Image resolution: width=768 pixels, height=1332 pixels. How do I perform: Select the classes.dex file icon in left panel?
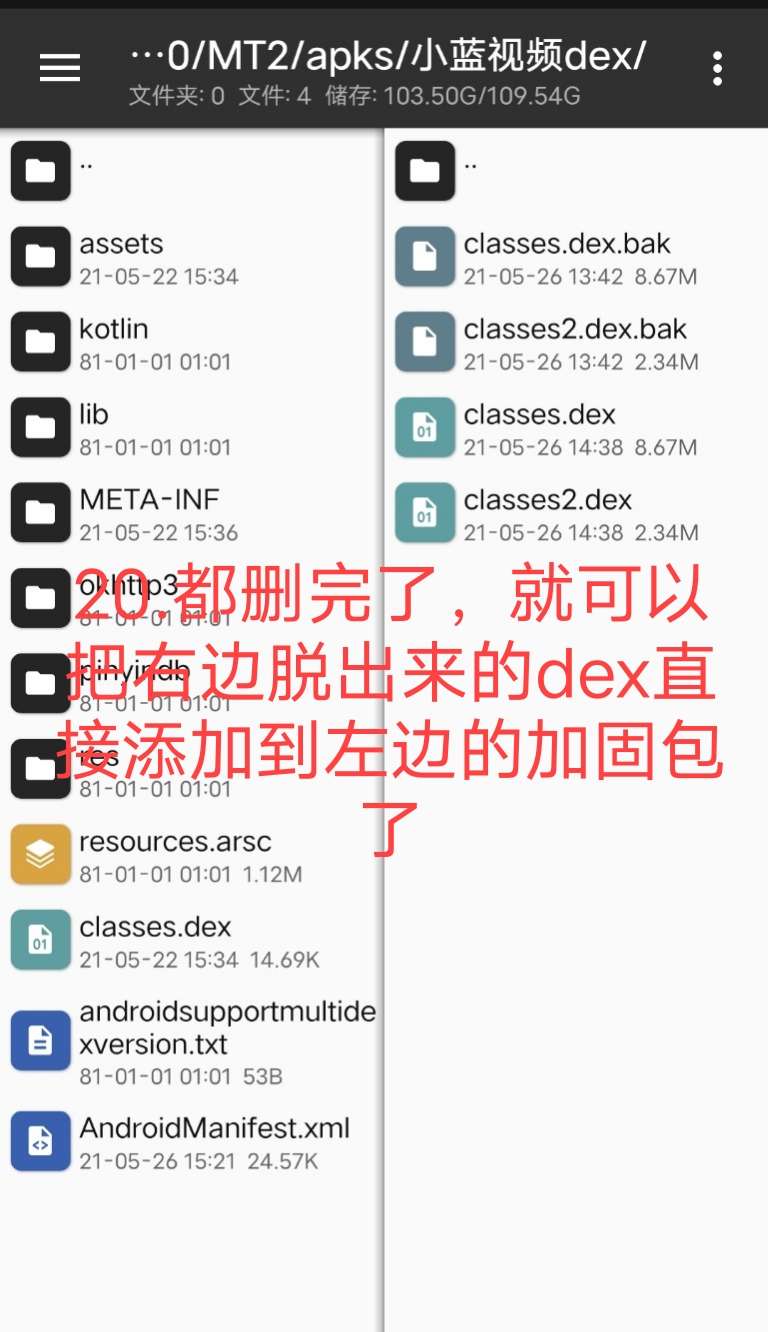40,939
